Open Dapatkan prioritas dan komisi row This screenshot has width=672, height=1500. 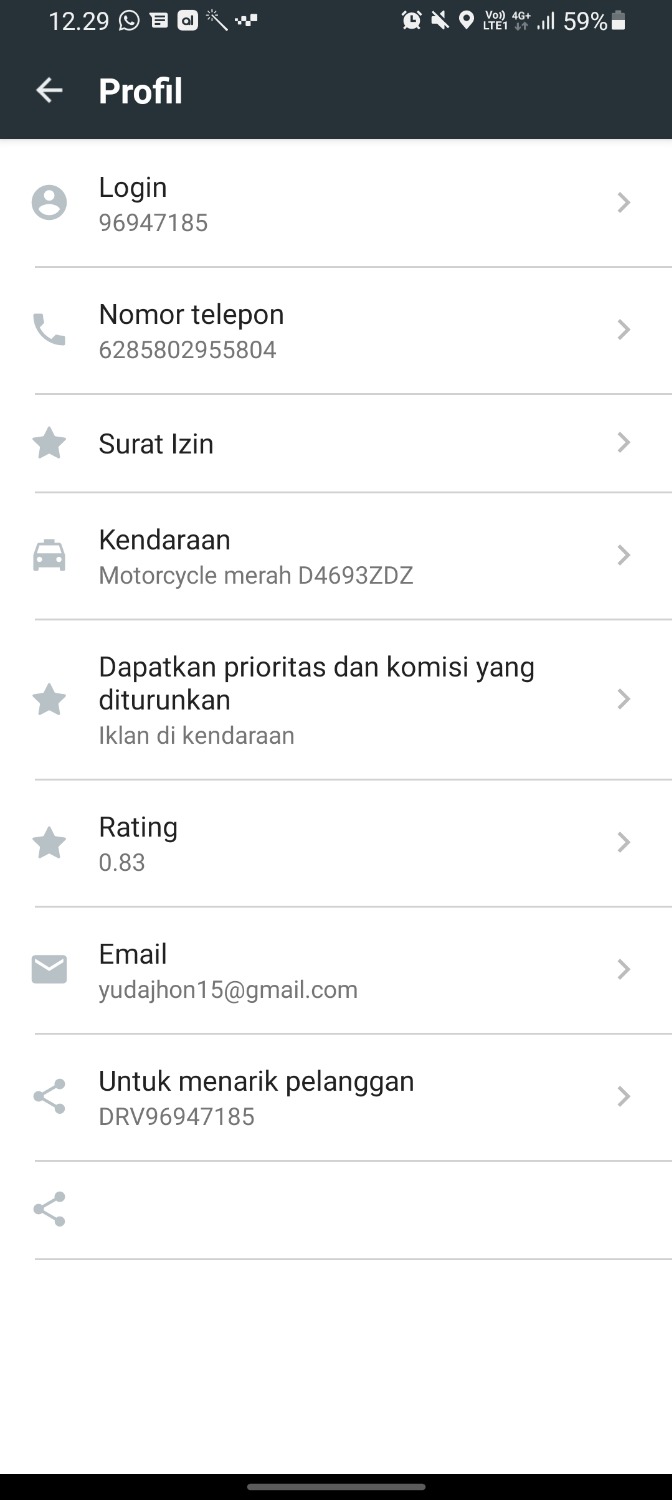[x=336, y=699]
